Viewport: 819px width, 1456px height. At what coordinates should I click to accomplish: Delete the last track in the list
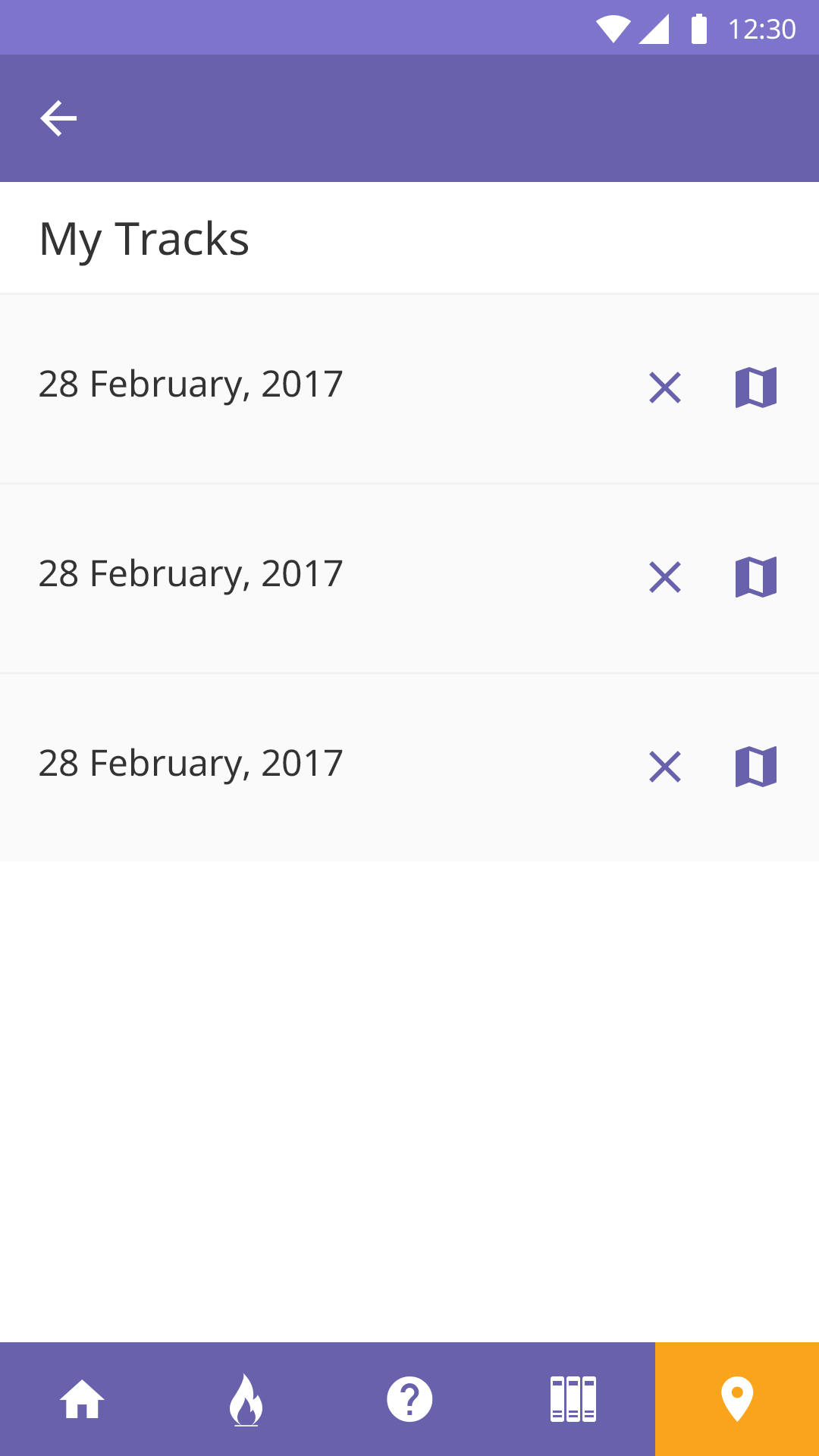point(665,767)
